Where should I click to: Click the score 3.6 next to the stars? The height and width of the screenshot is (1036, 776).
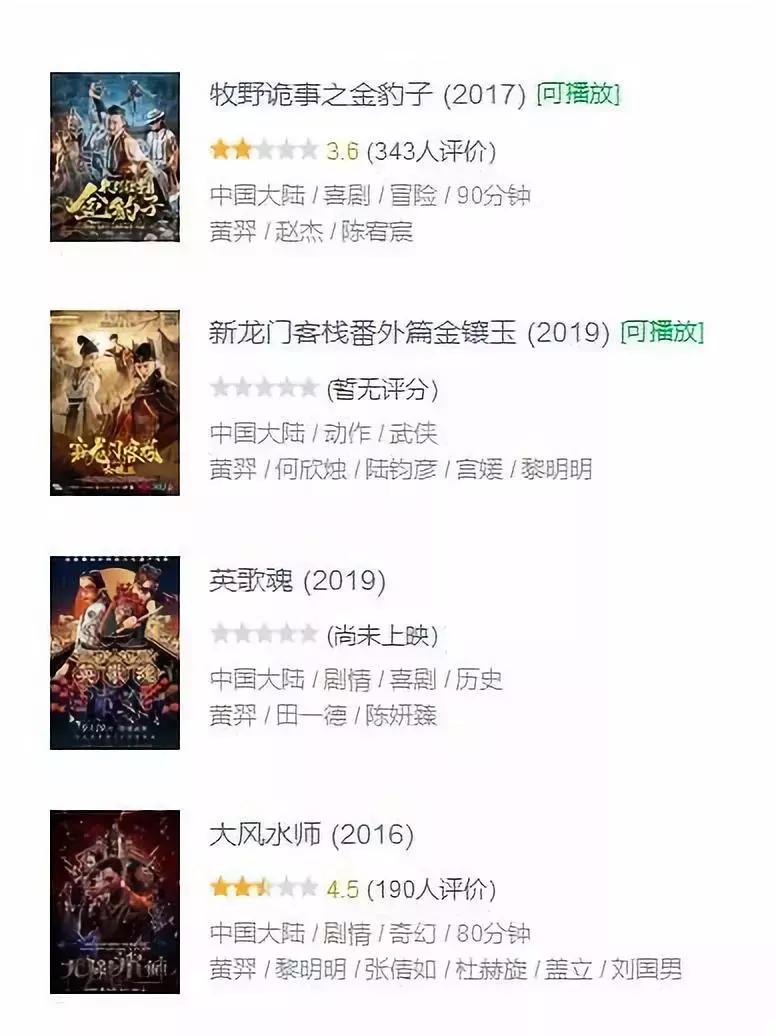342,150
